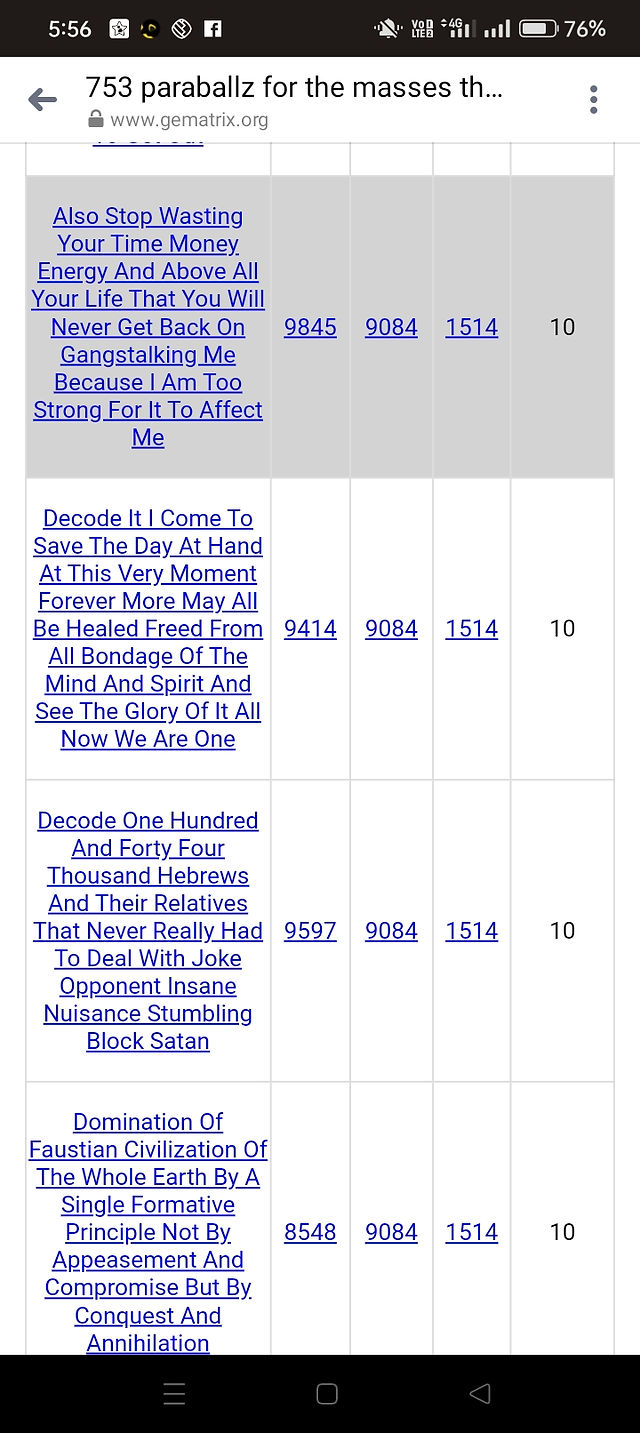
Task: Open the 'Also Stop Wasting Your Time' phrase link
Action: tap(148, 327)
